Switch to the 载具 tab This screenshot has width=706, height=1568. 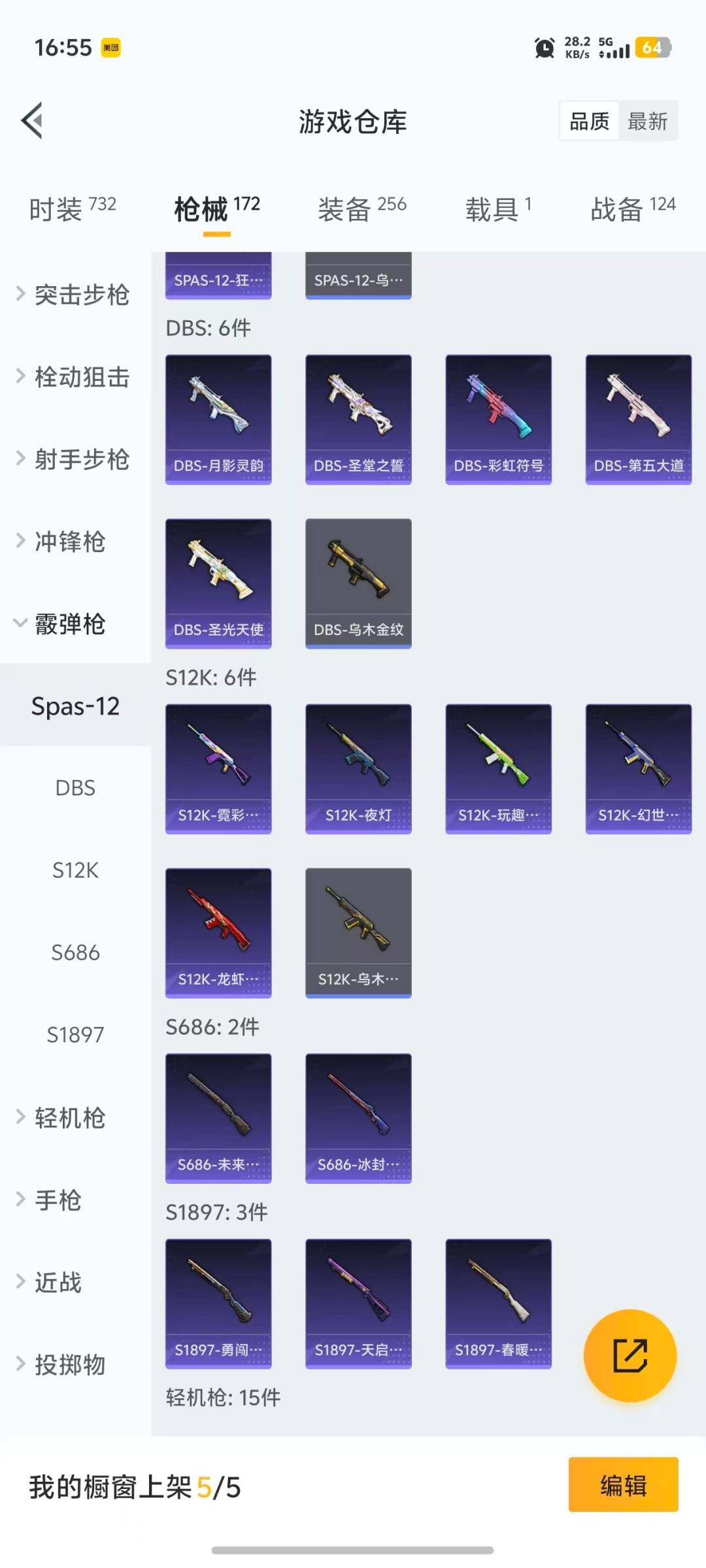(498, 209)
